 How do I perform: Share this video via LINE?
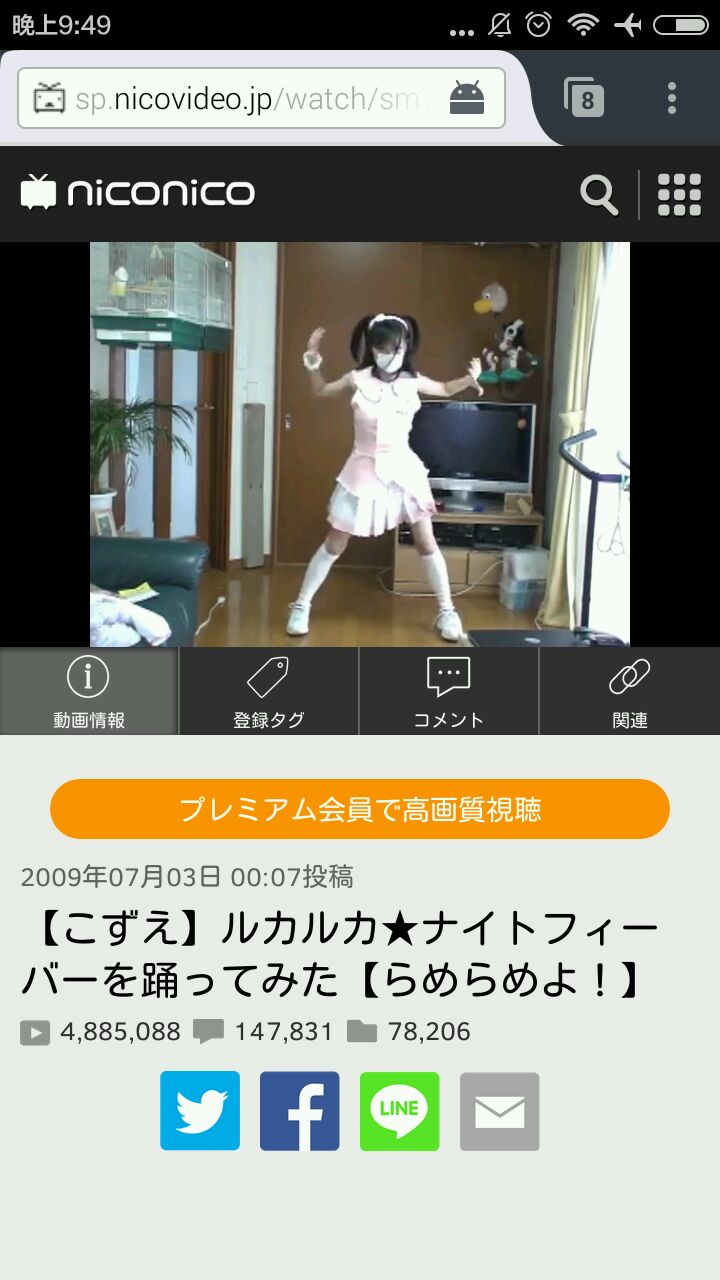click(400, 1111)
